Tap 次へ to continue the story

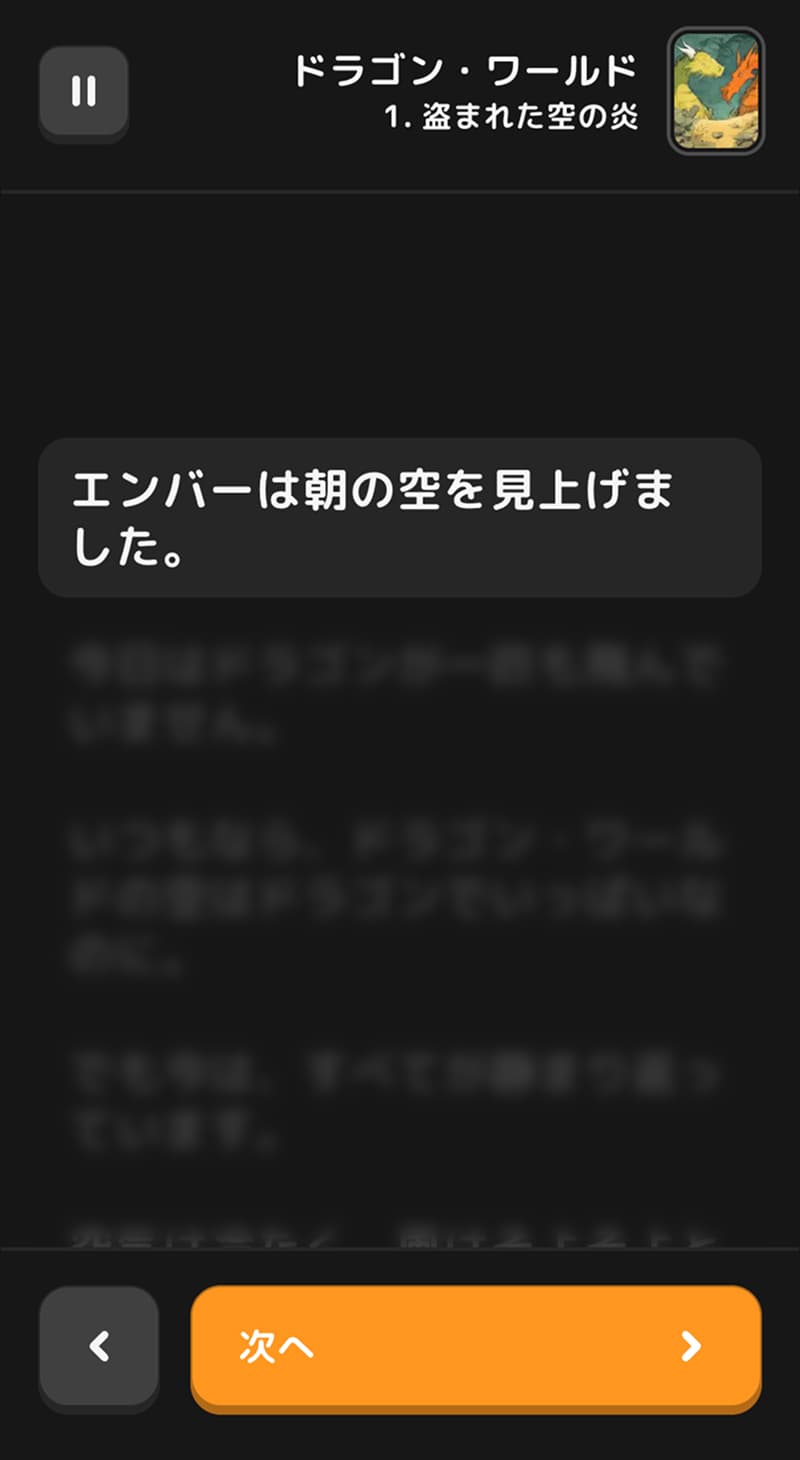(x=476, y=1346)
